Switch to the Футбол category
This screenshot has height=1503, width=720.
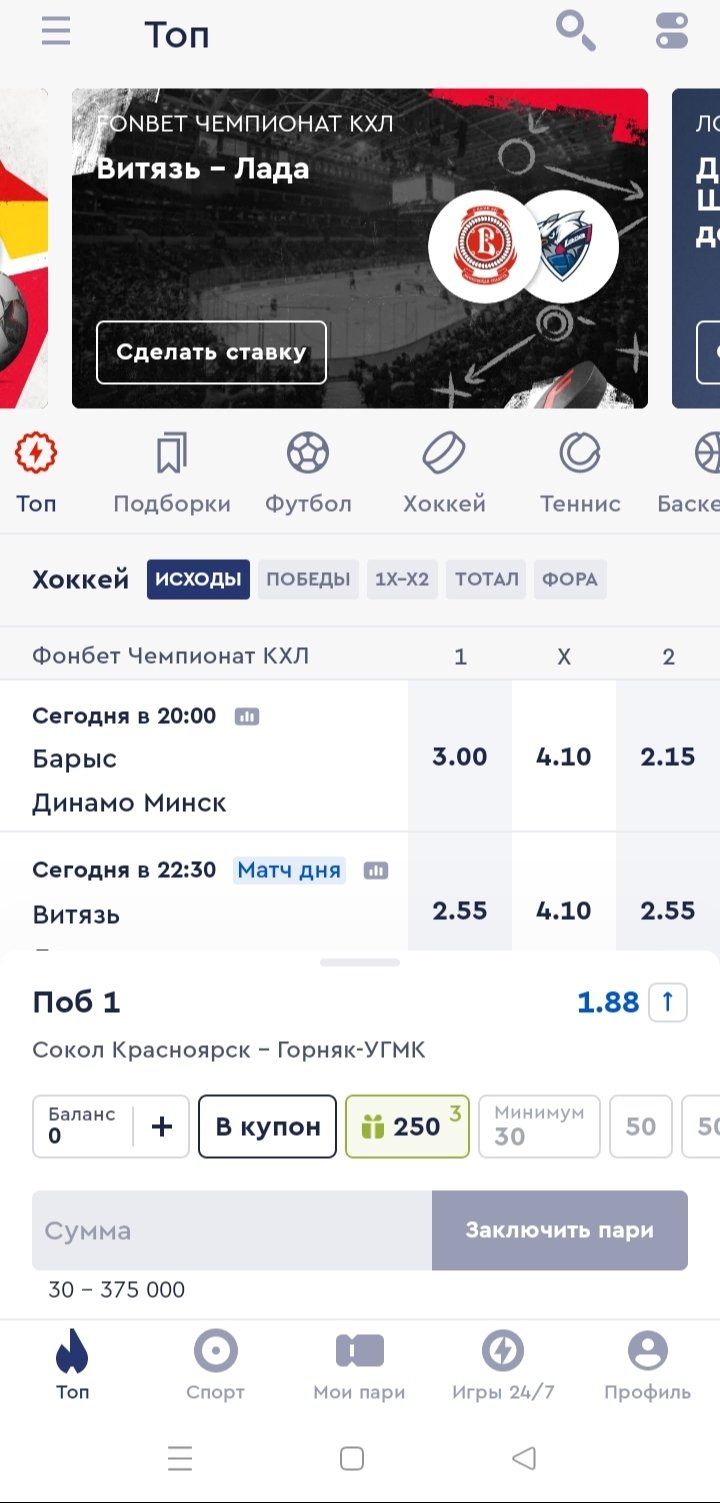click(308, 475)
